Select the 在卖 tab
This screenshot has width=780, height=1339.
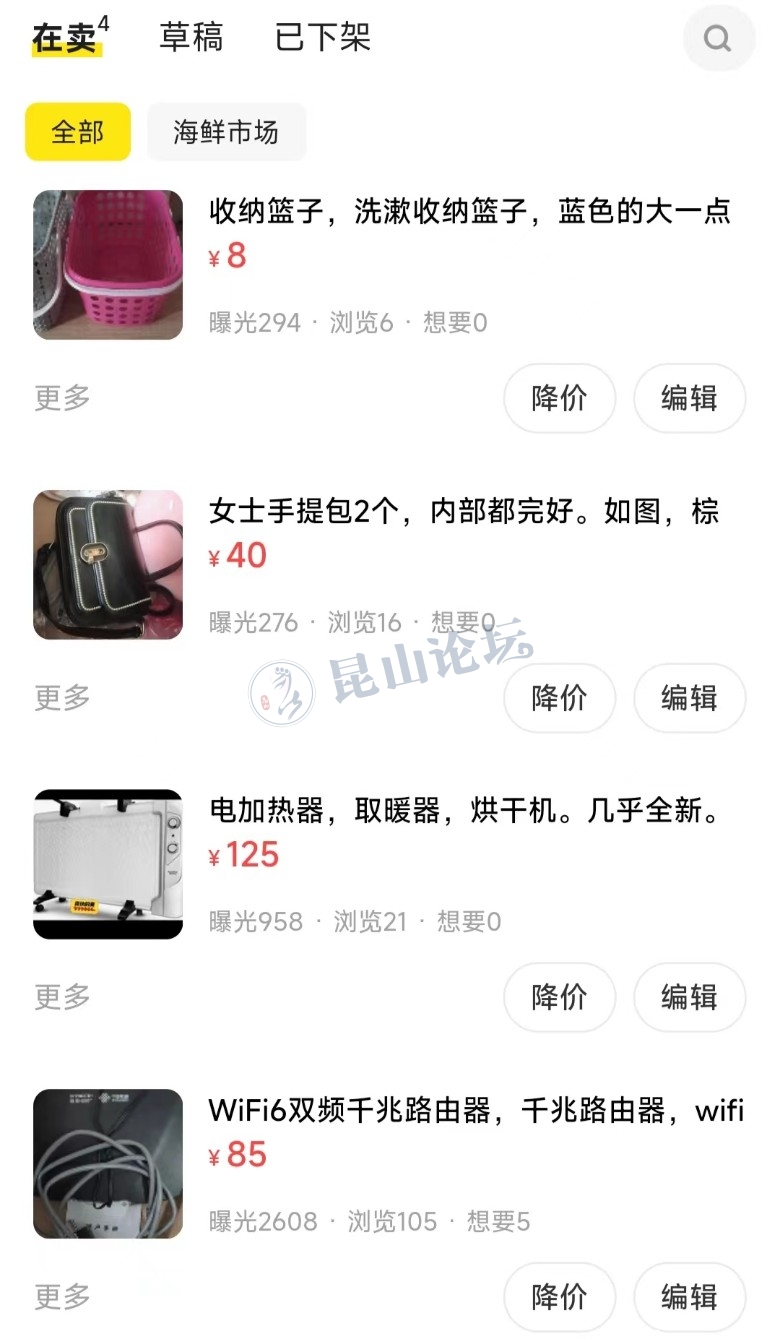[66, 38]
